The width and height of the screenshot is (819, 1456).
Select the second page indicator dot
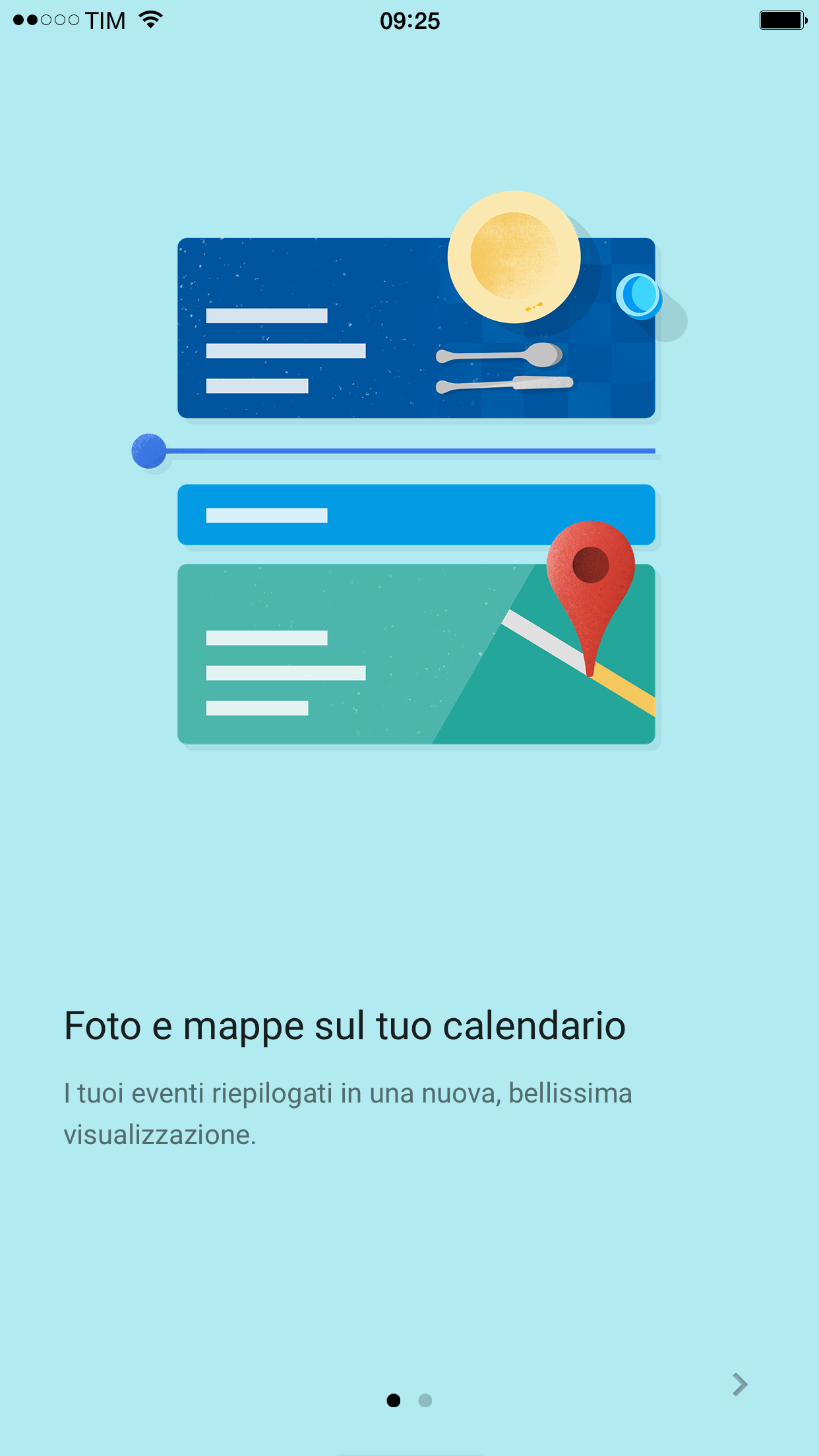(x=425, y=1400)
